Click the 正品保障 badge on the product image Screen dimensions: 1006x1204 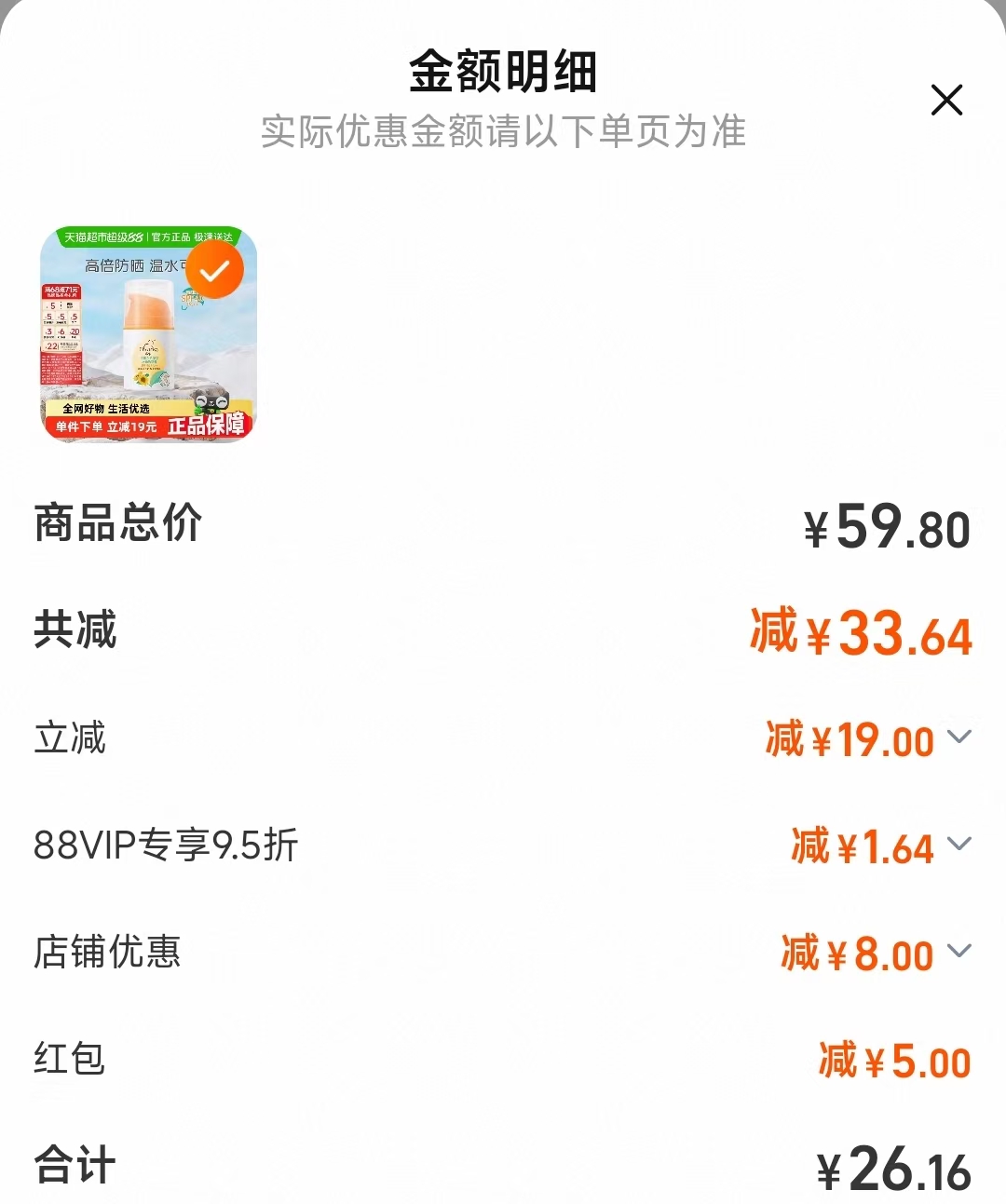[x=209, y=427]
